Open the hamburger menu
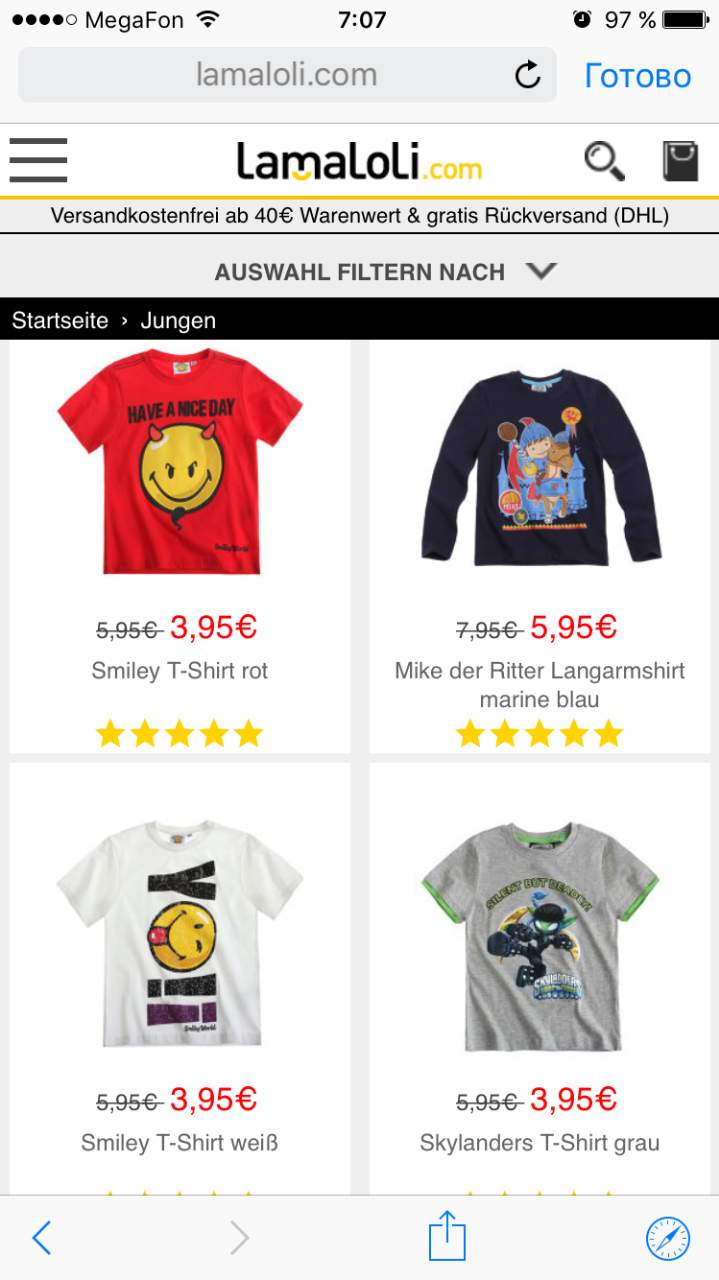This screenshot has width=719, height=1280. (38, 160)
